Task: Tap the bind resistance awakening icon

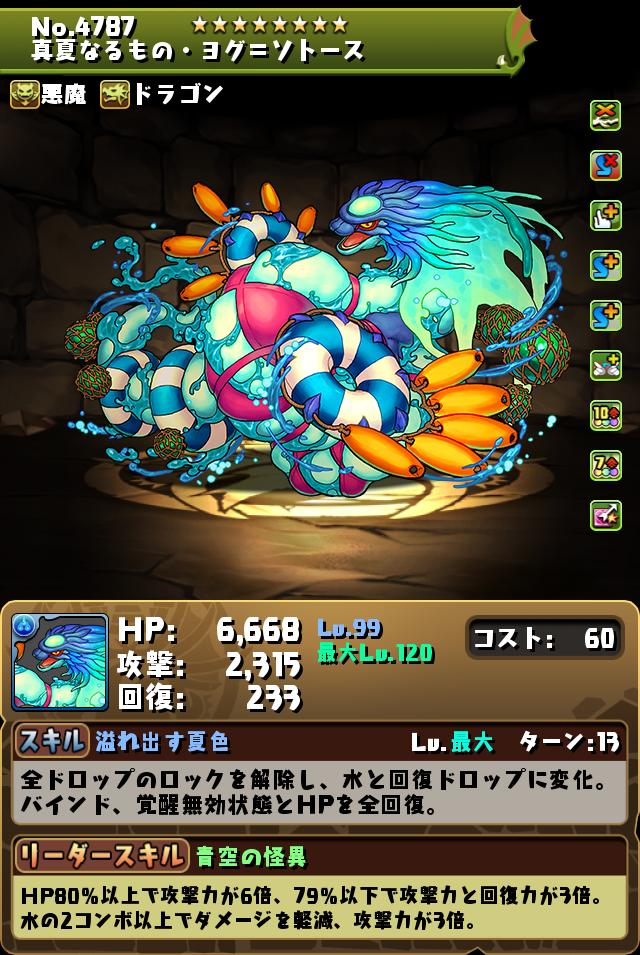Action: pyautogui.click(x=605, y=116)
